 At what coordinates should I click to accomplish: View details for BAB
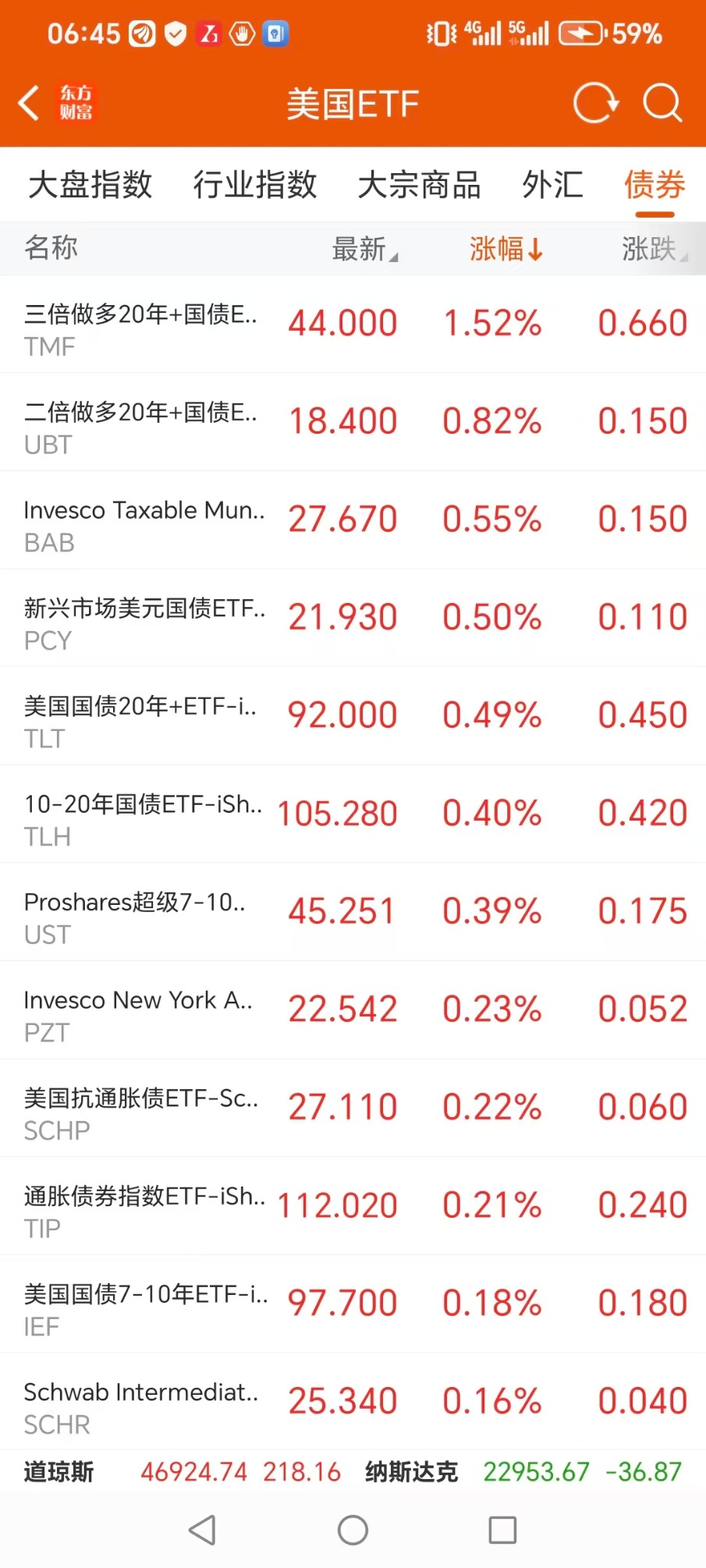pyautogui.click(x=353, y=520)
